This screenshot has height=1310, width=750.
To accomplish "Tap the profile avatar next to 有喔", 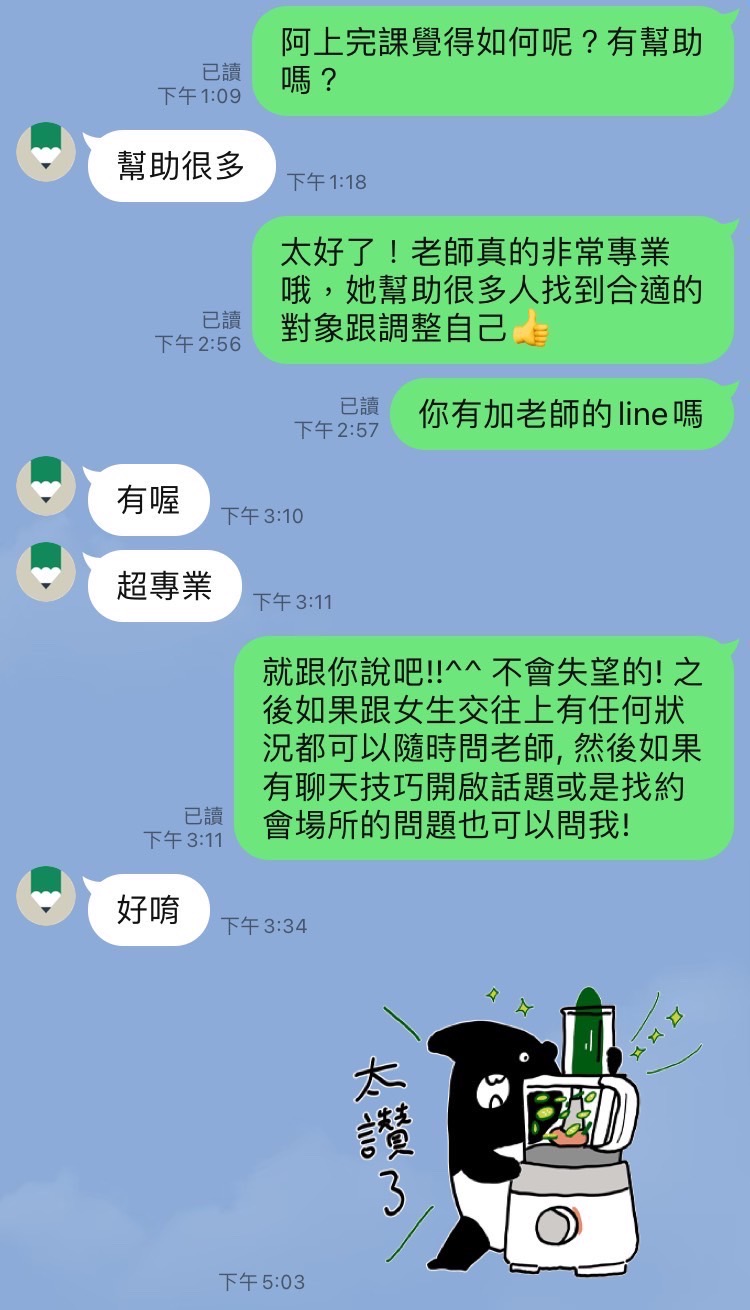I will (46, 486).
